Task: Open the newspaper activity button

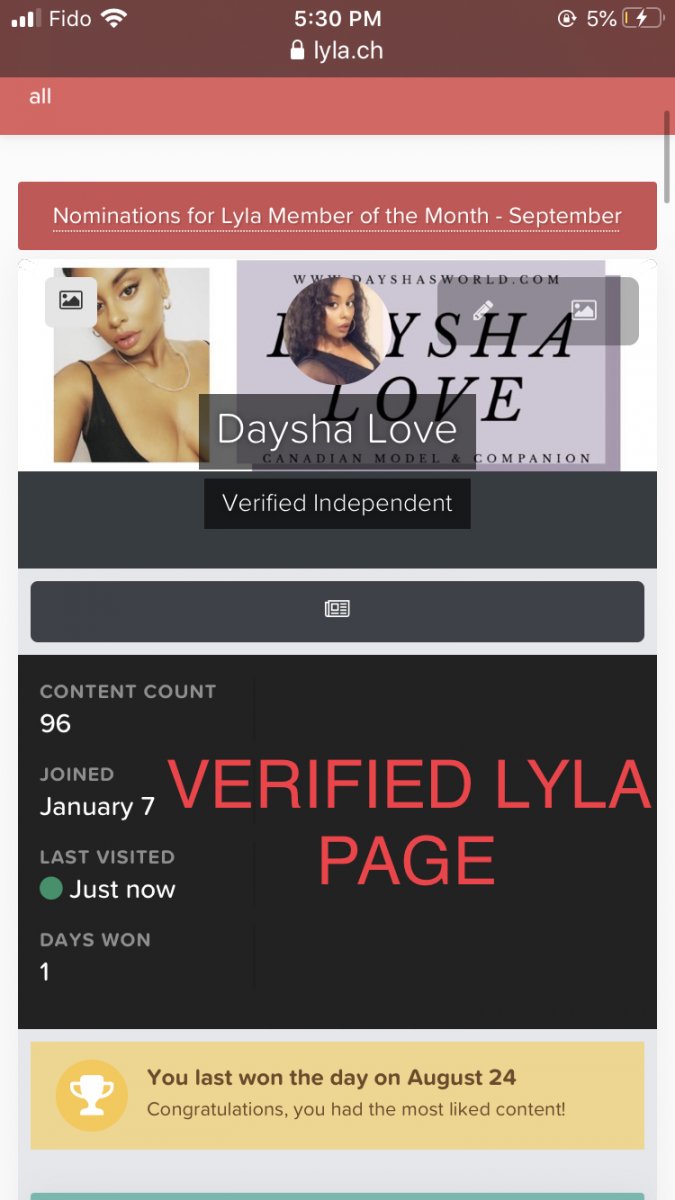Action: (337, 609)
